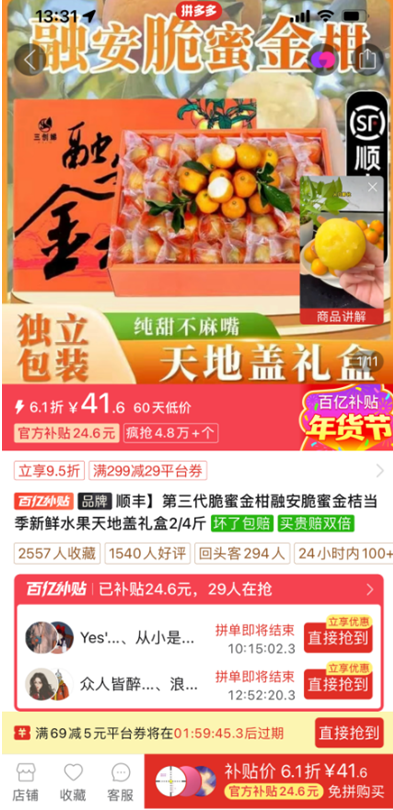Screen dimensions: 393x810
Task: Open the 百亿补贴 已补贴24.6元 group list
Action: [x=199, y=589]
